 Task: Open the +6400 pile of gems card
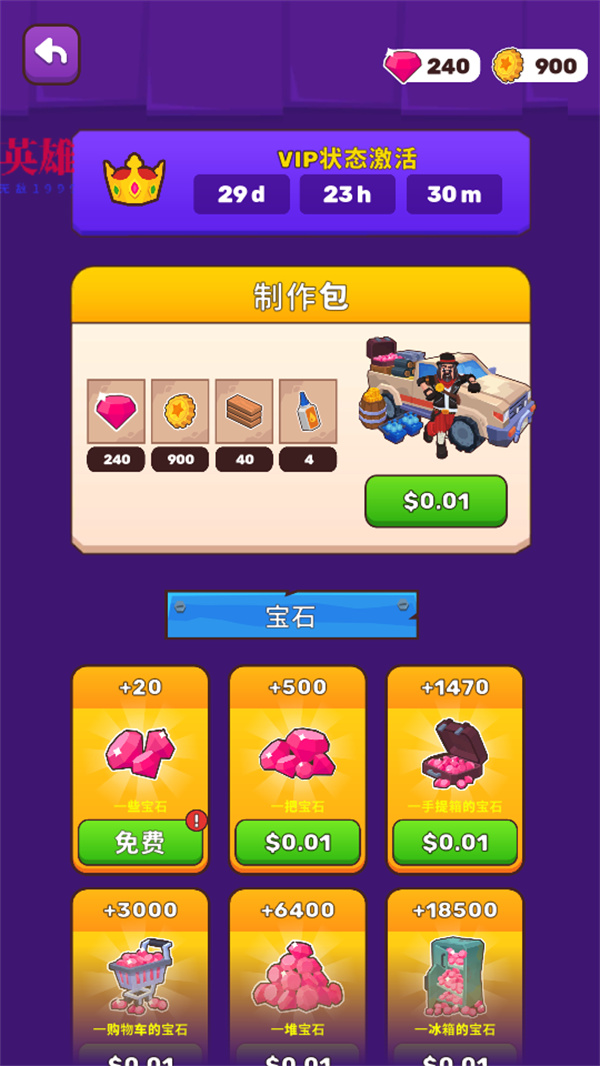point(298,975)
